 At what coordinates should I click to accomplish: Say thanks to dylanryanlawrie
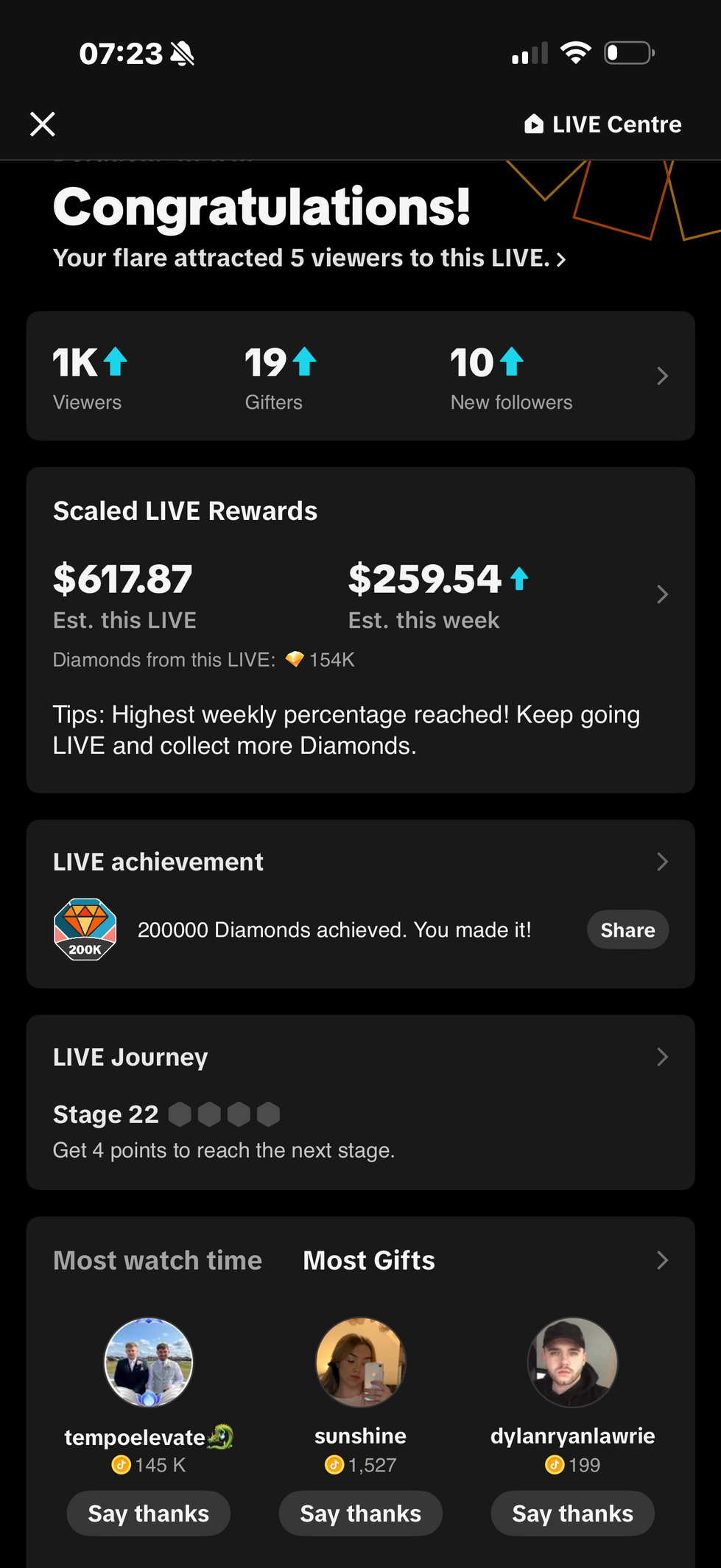click(x=572, y=1513)
